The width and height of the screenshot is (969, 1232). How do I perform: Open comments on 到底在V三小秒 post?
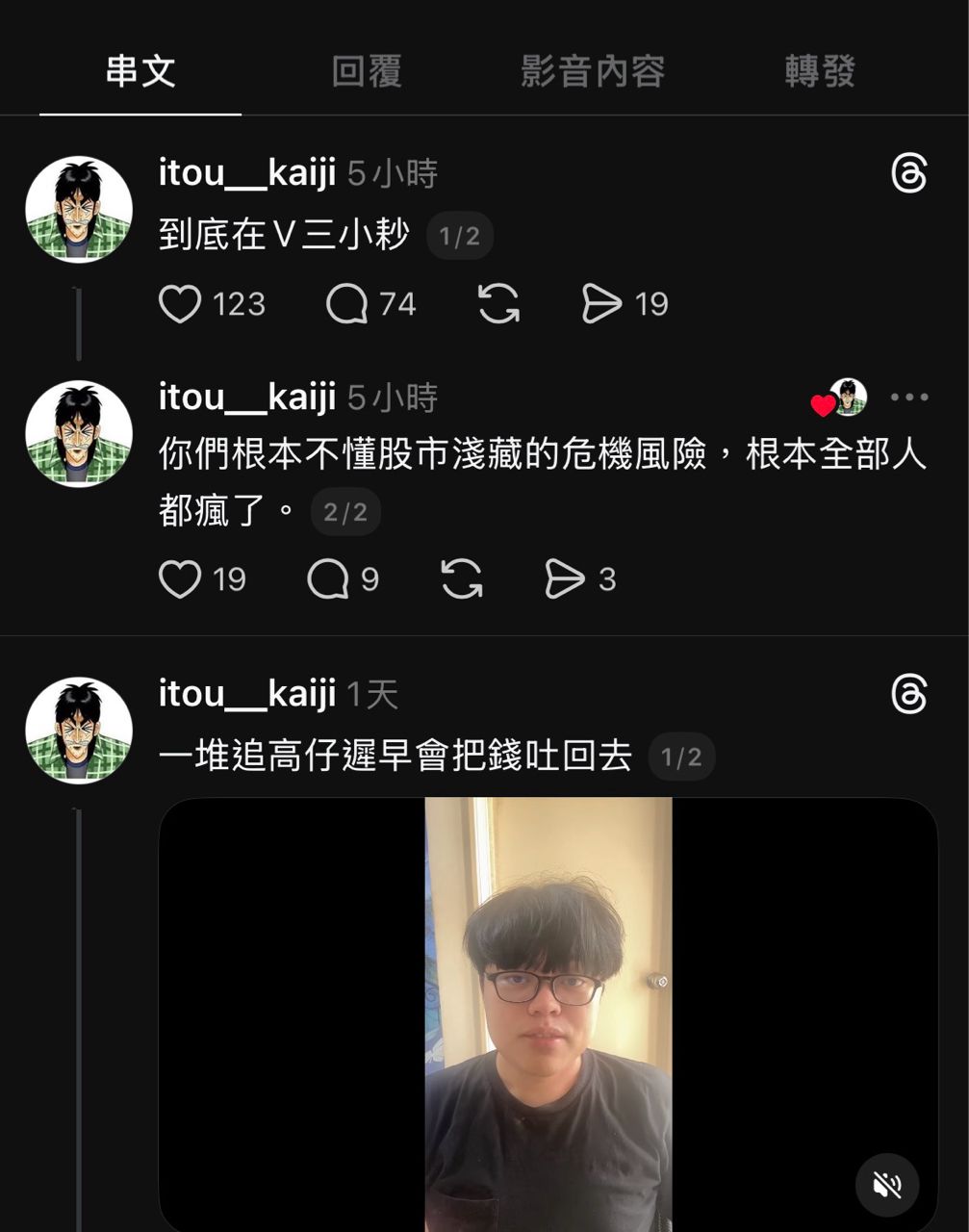point(347,304)
